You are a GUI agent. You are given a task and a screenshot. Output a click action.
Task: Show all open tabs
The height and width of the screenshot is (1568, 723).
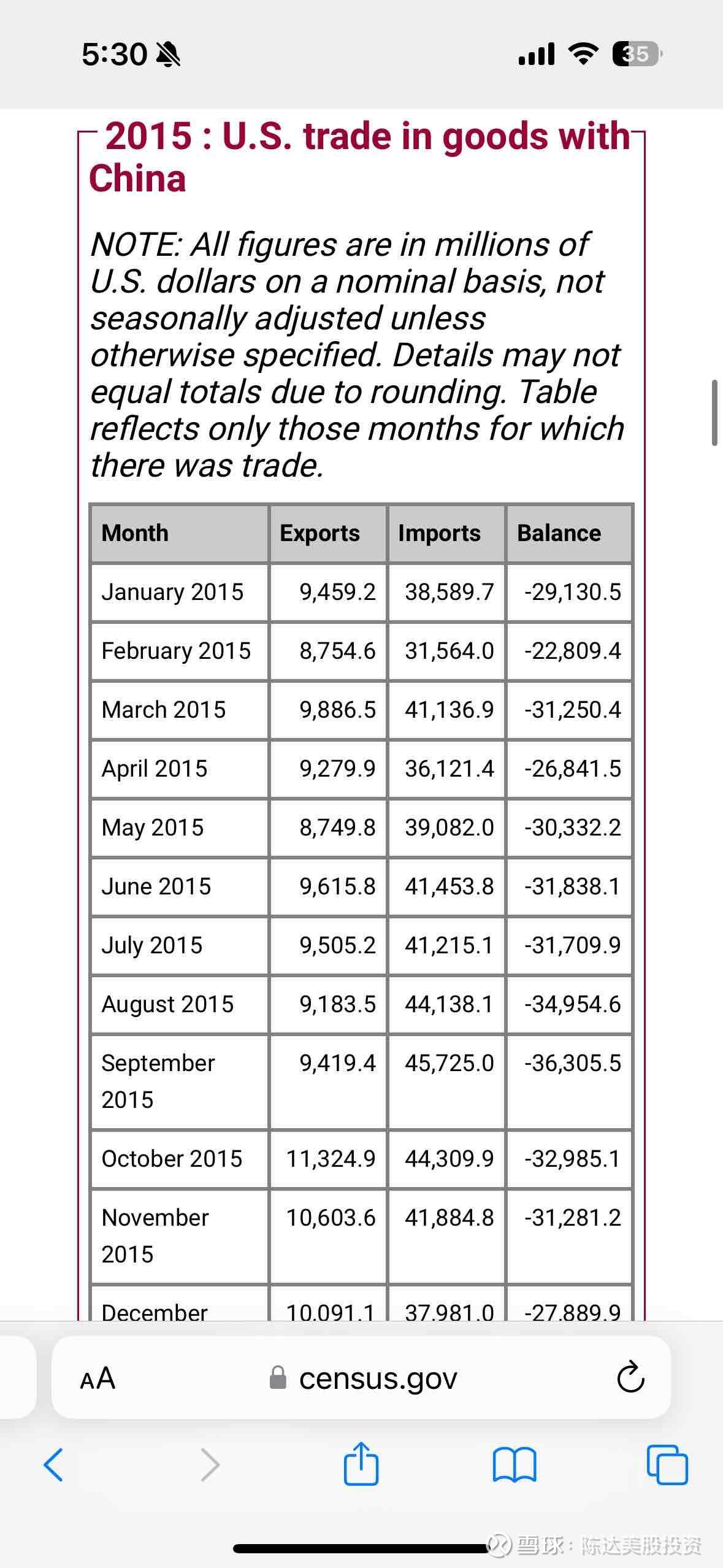point(667,1465)
